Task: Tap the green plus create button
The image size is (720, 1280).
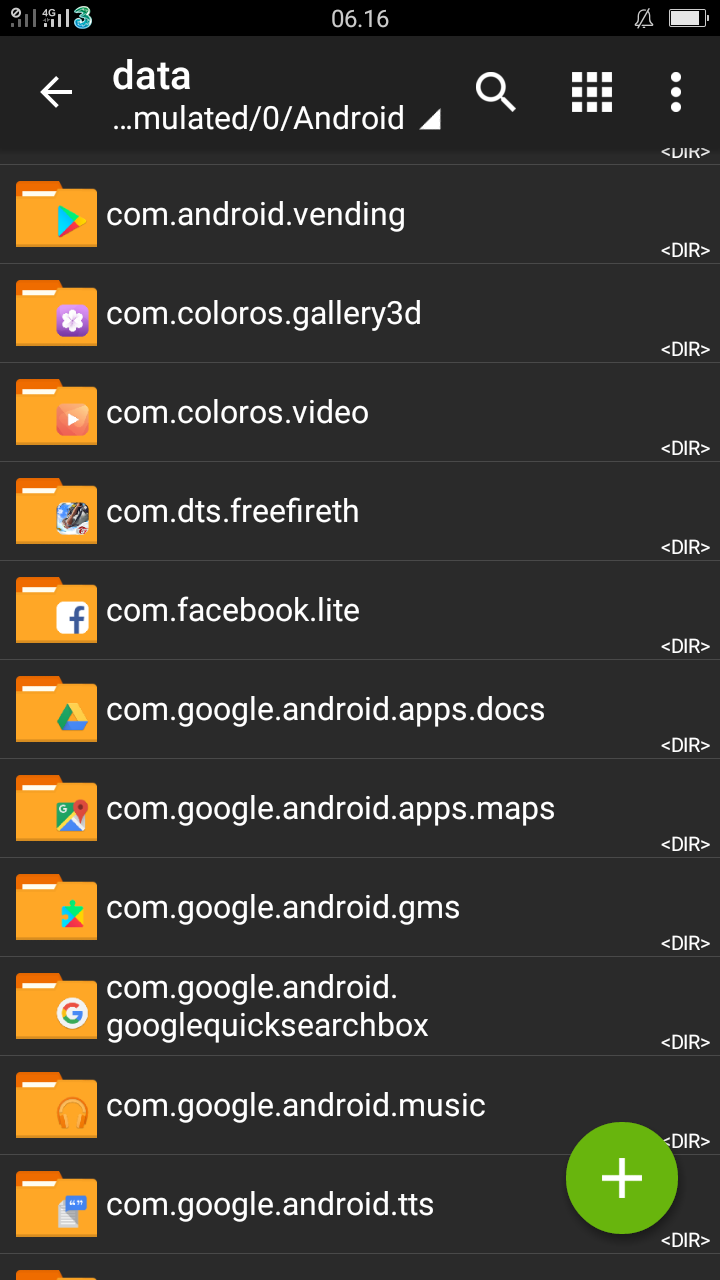Action: pos(621,1177)
